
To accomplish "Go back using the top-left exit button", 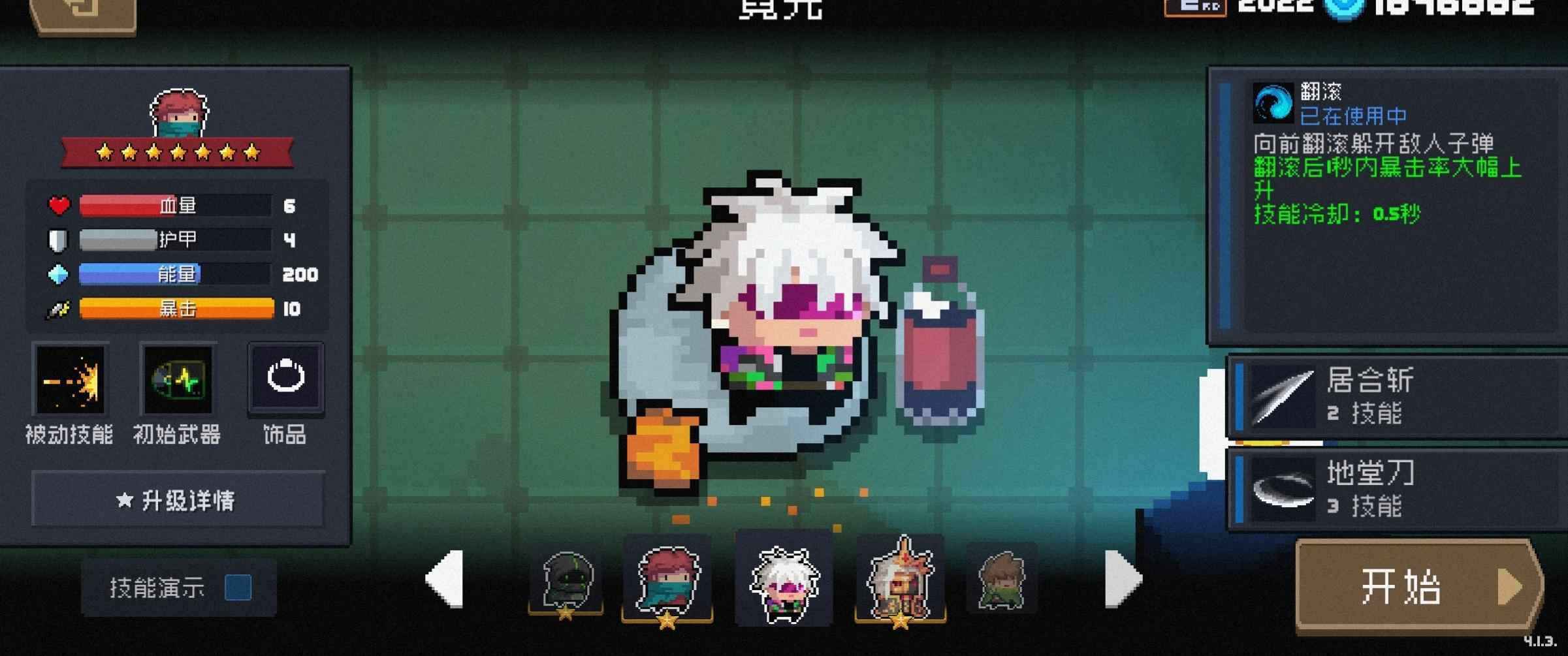I will (x=84, y=12).
